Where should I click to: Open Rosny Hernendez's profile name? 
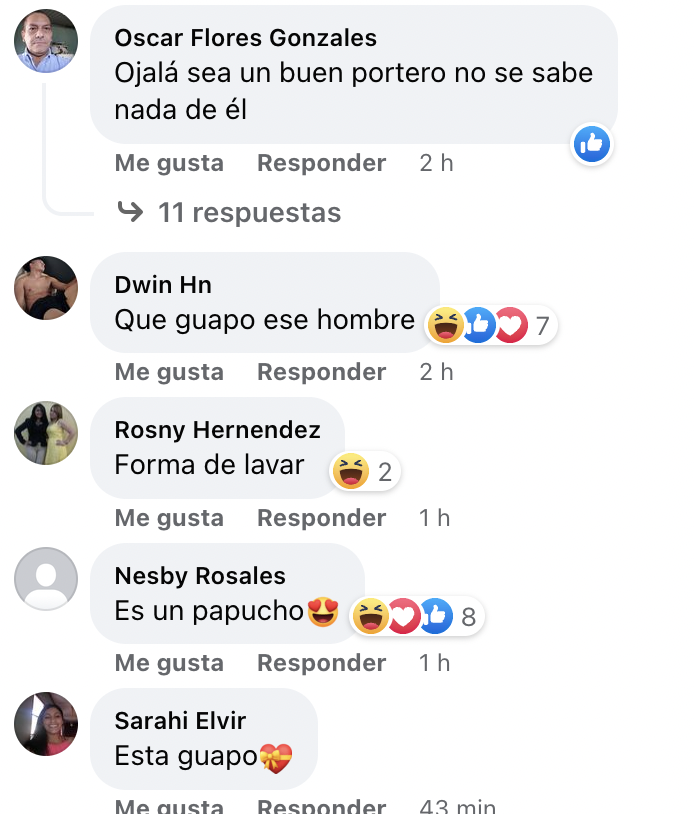click(217, 430)
